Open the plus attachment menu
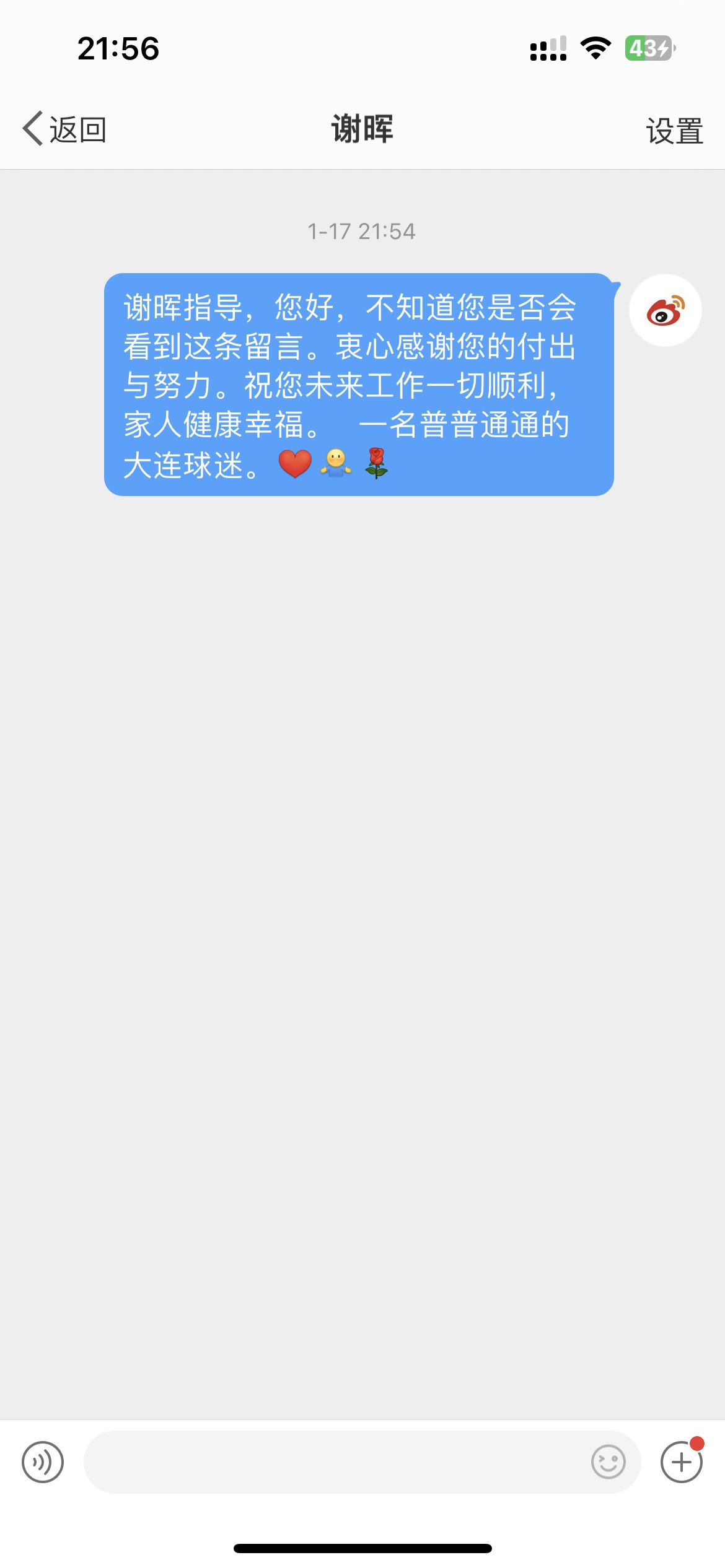The image size is (725, 1568). coord(682,1462)
